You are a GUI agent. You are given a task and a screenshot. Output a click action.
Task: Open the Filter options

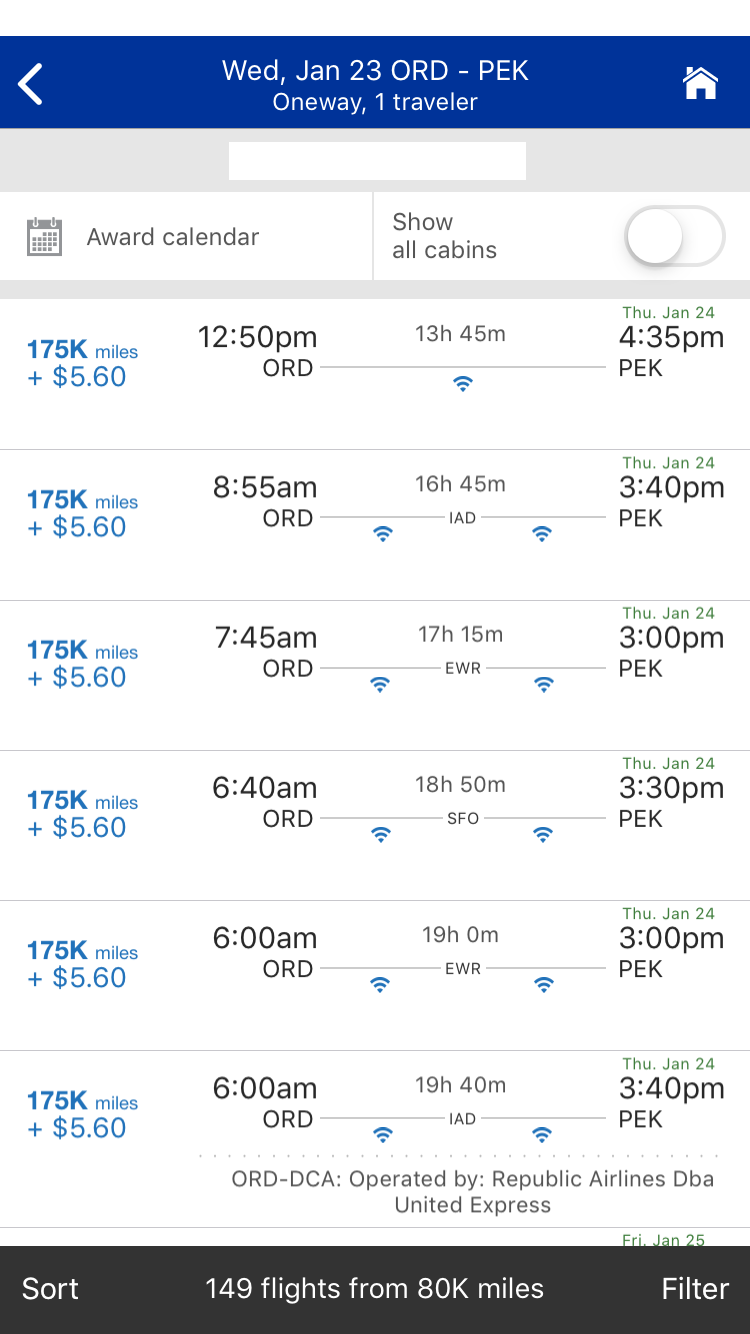tap(695, 1289)
